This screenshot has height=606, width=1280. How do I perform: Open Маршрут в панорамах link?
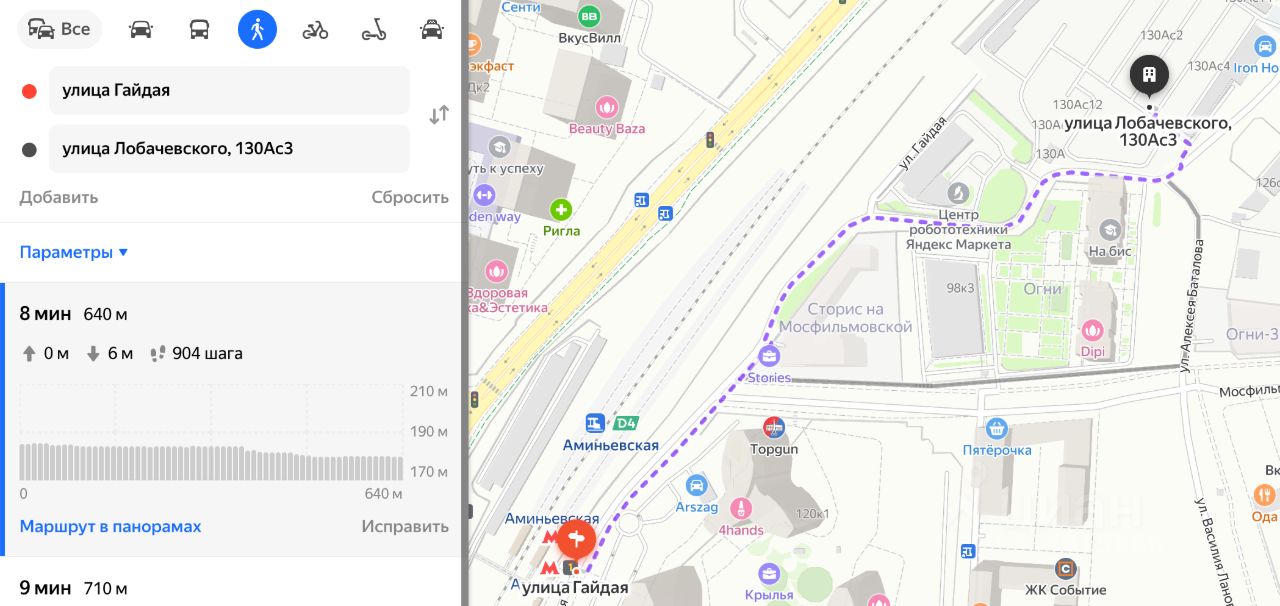click(110, 526)
